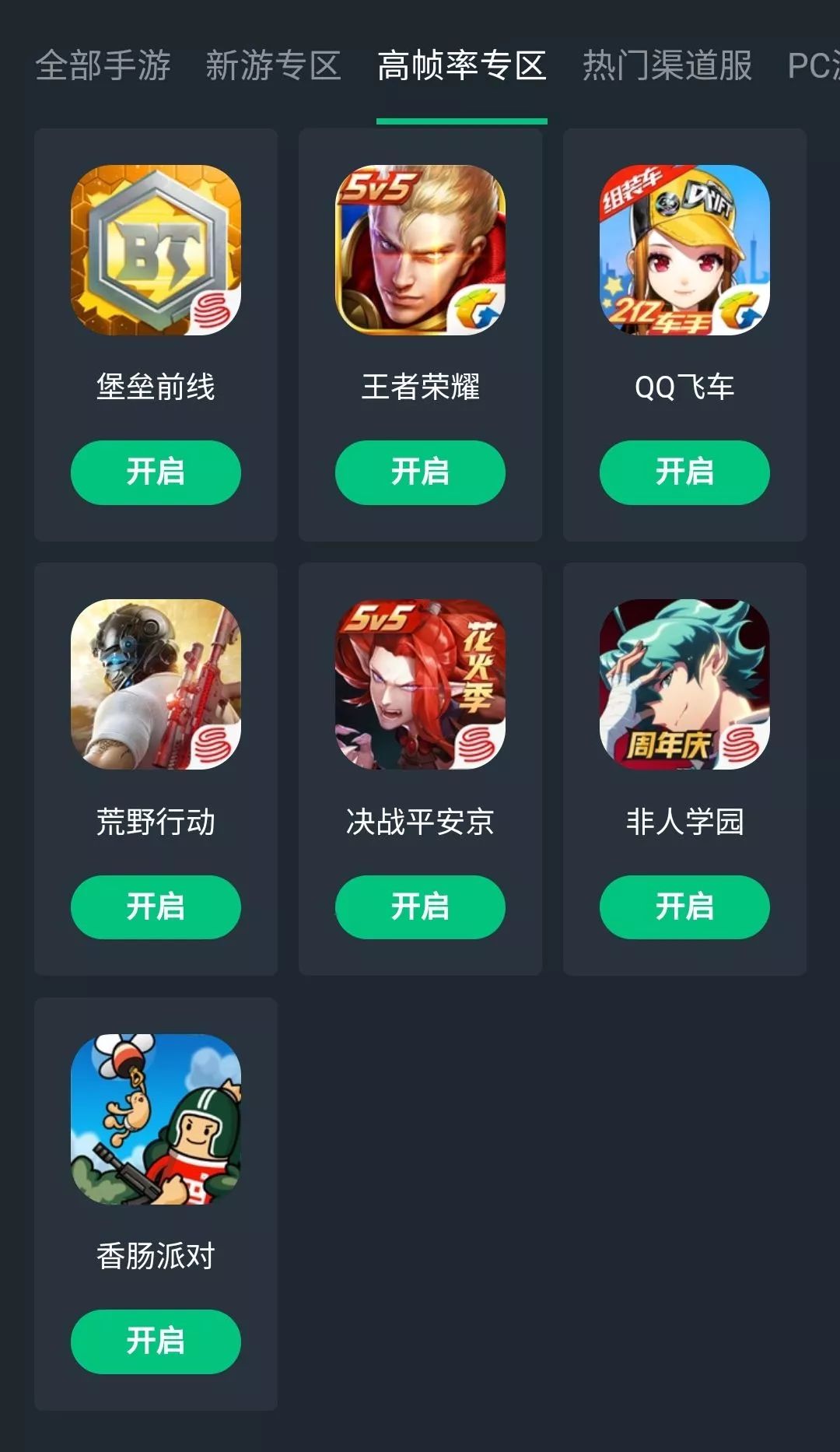This screenshot has height=1452, width=840.
Task: Open the 荒野行动 game icon
Action: click(155, 685)
